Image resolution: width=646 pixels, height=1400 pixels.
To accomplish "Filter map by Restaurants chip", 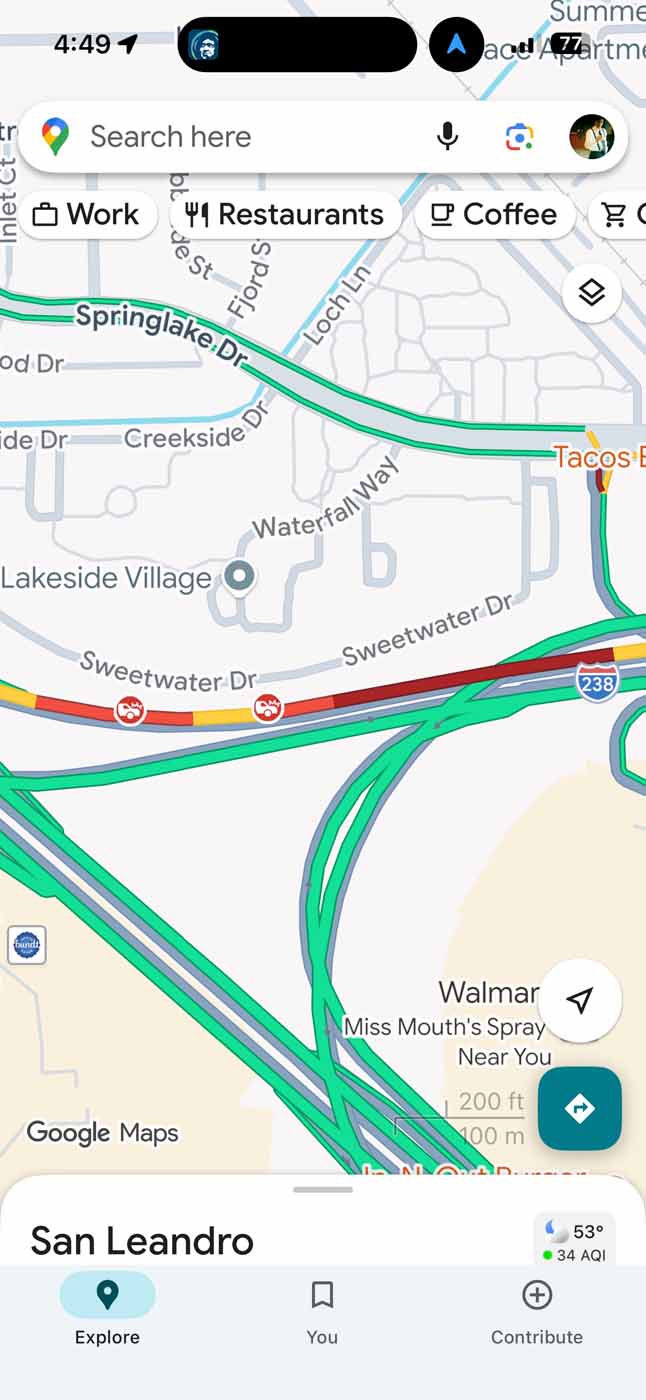I will point(286,215).
